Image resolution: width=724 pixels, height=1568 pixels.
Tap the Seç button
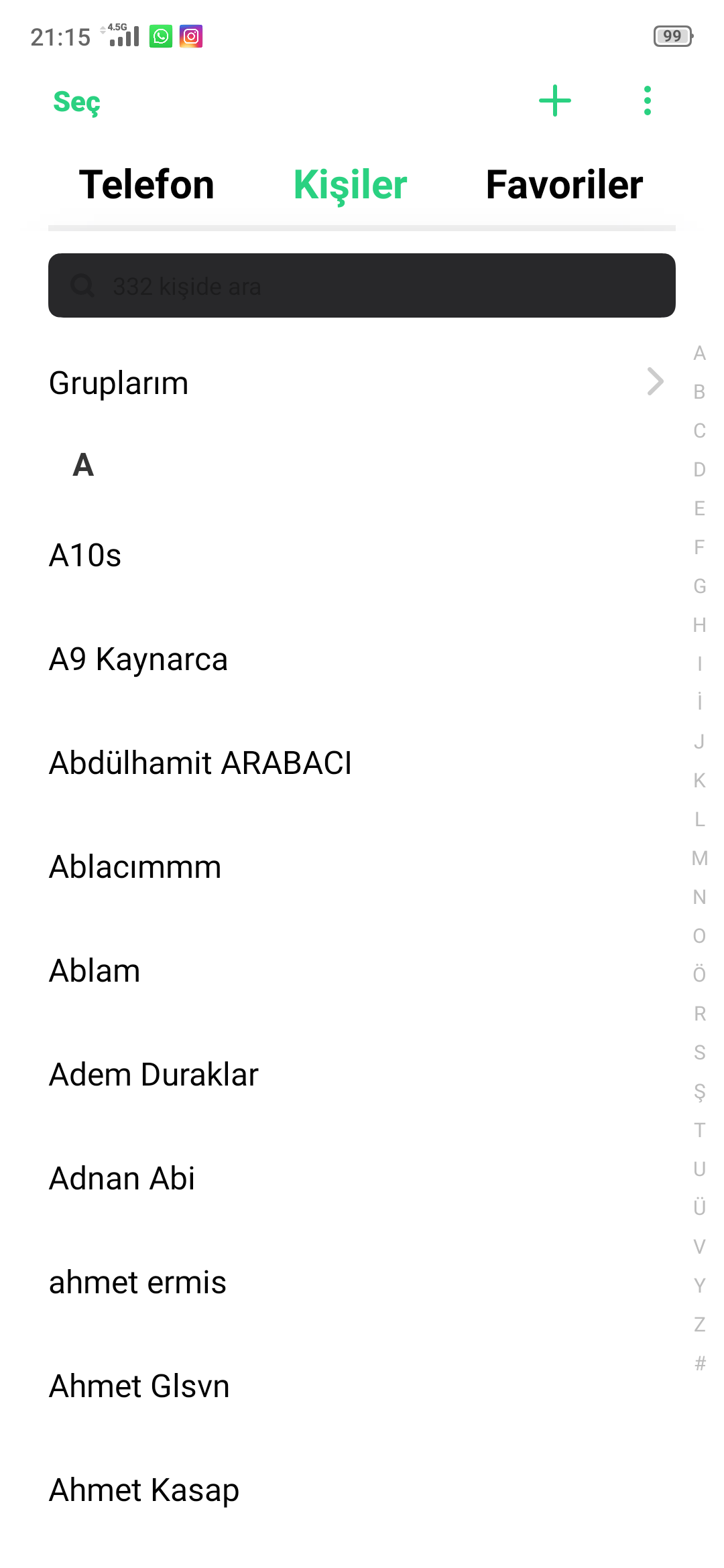[77, 102]
